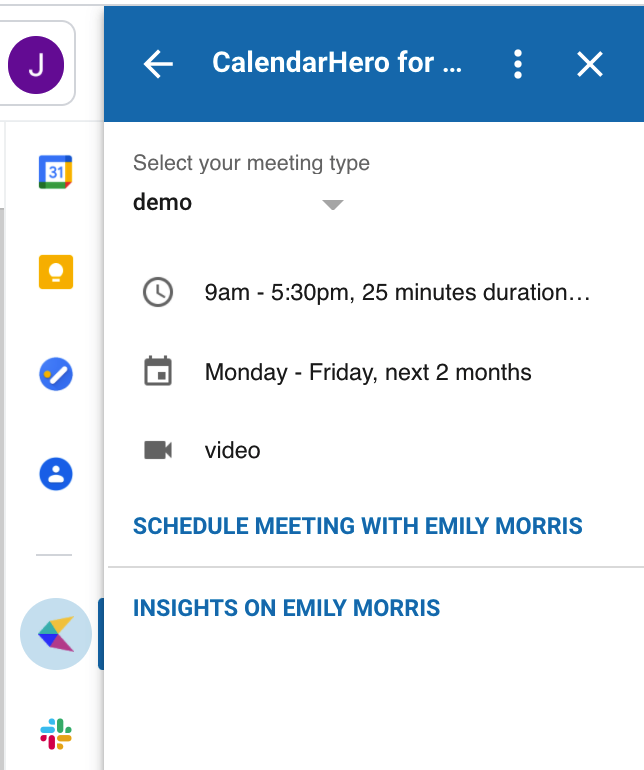The image size is (644, 770).
Task: Go back with the arrow in the header
Action: pyautogui.click(x=158, y=64)
